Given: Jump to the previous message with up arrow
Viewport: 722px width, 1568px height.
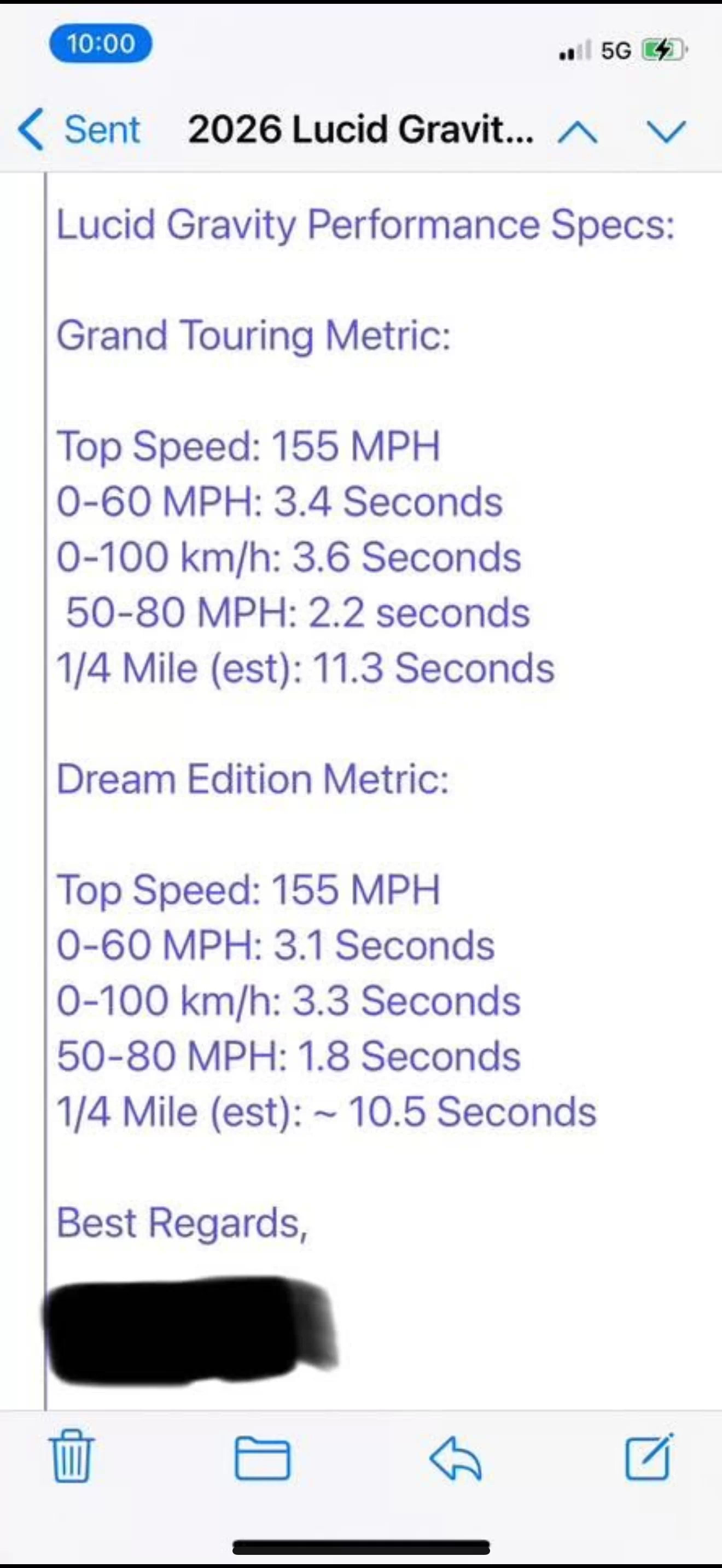Looking at the screenshot, I should [x=577, y=131].
